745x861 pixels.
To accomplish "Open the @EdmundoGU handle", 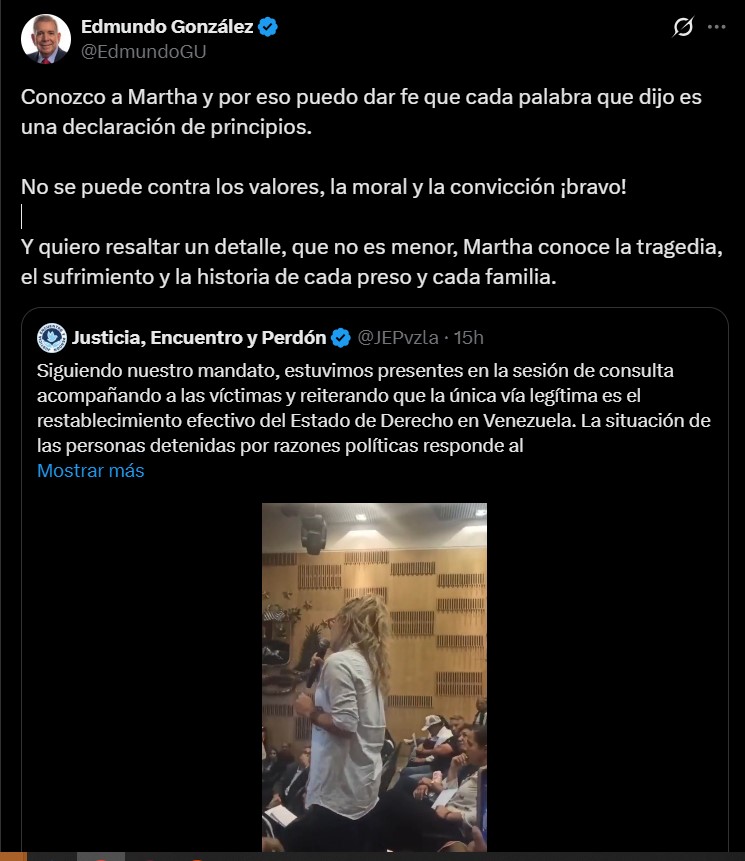I will [143, 51].
